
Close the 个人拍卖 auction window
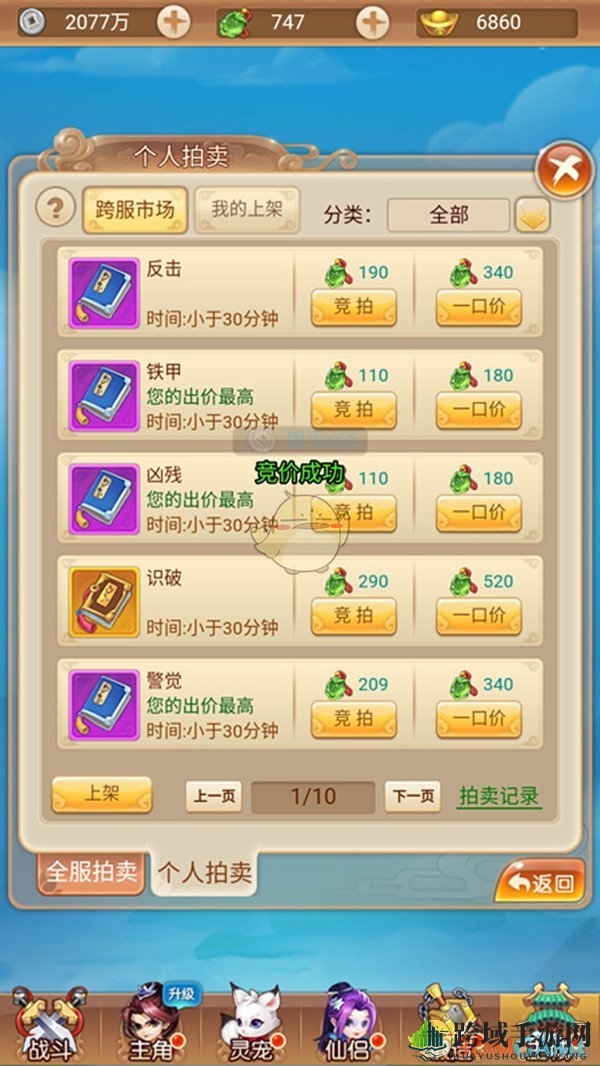(x=565, y=171)
